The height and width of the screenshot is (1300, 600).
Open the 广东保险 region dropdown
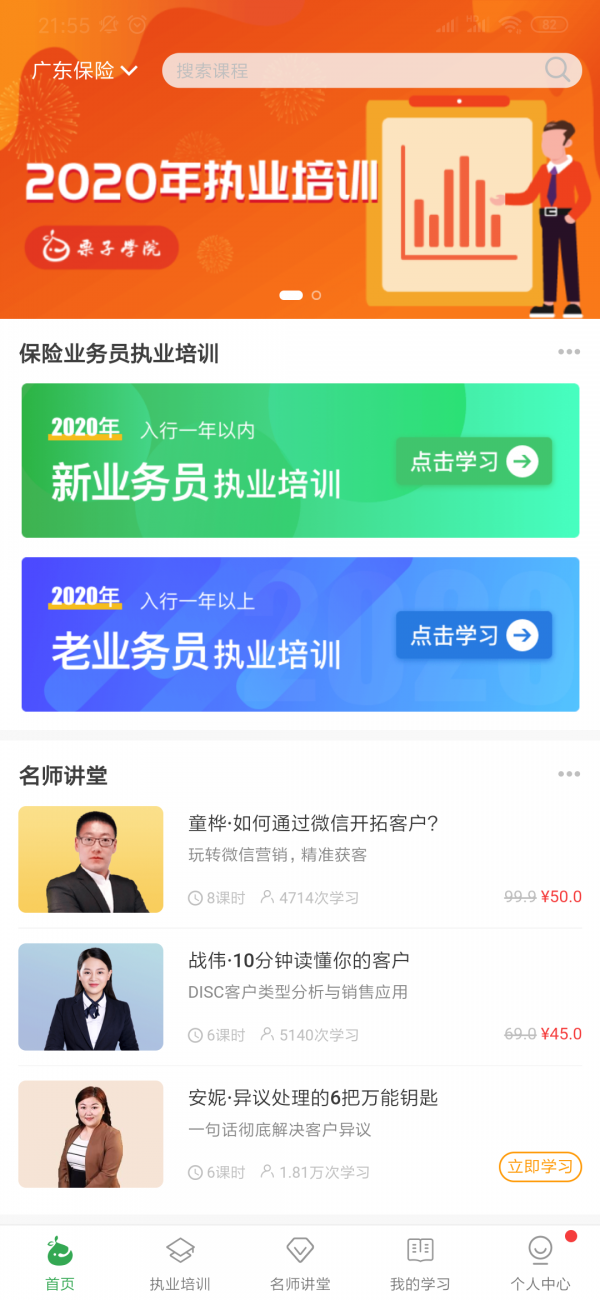click(84, 71)
